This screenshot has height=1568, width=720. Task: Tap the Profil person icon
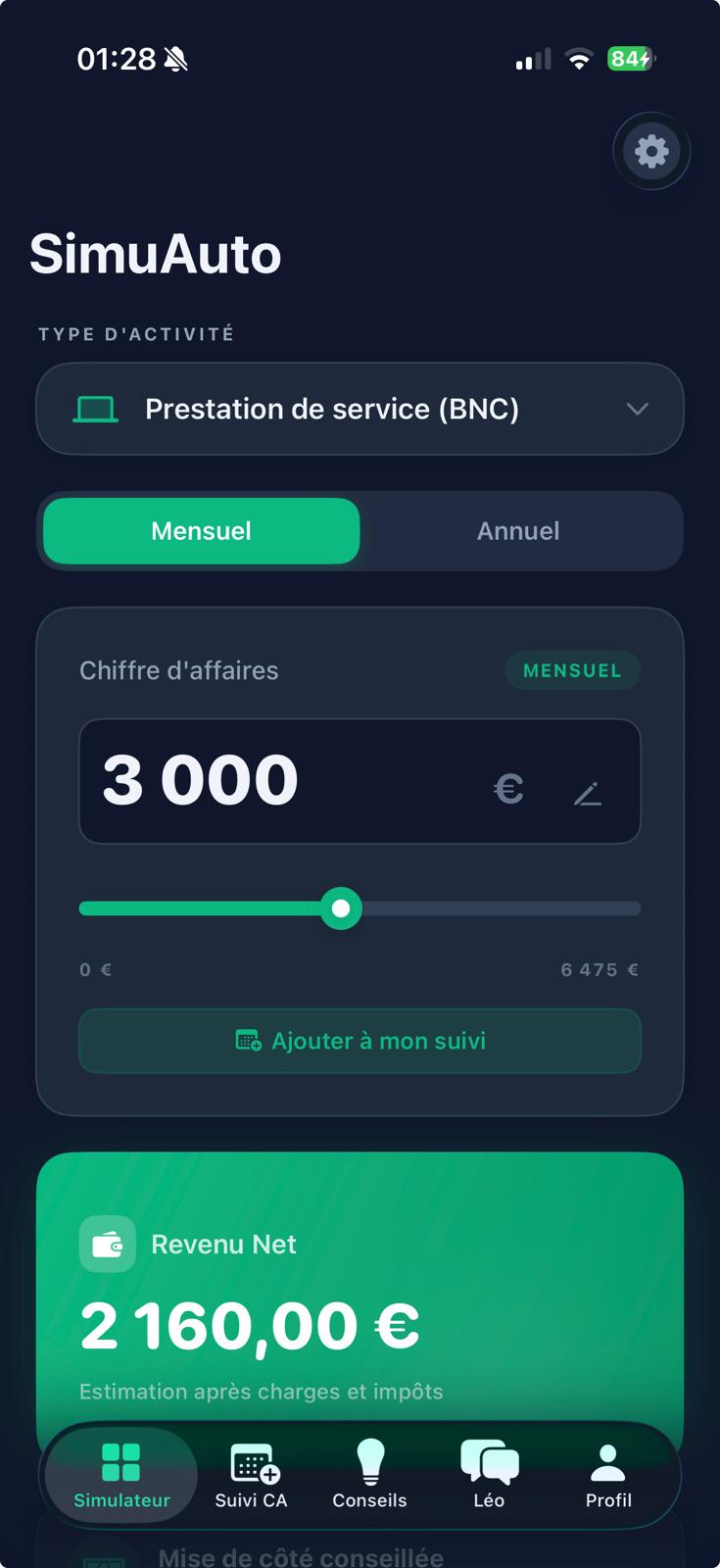pyautogui.click(x=608, y=1463)
